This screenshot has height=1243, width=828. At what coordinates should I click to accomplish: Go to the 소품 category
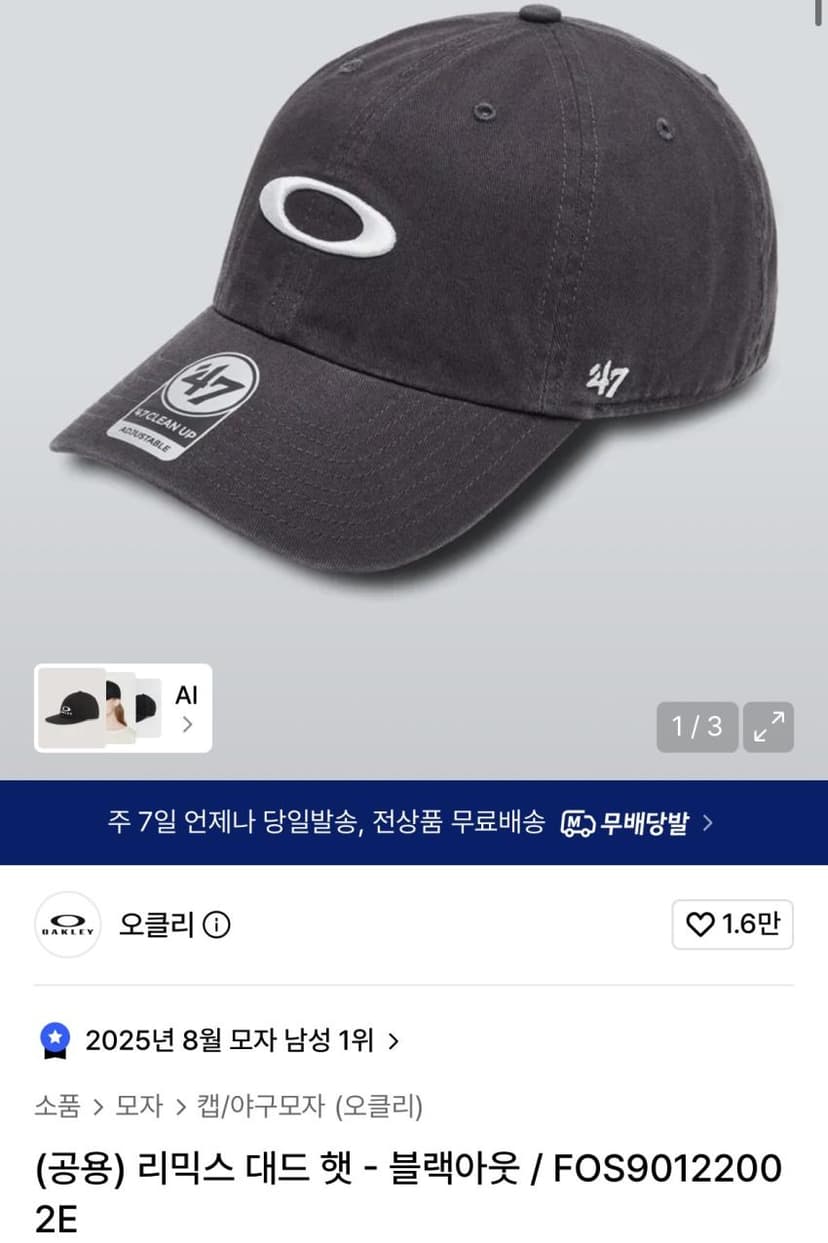click(x=57, y=1106)
